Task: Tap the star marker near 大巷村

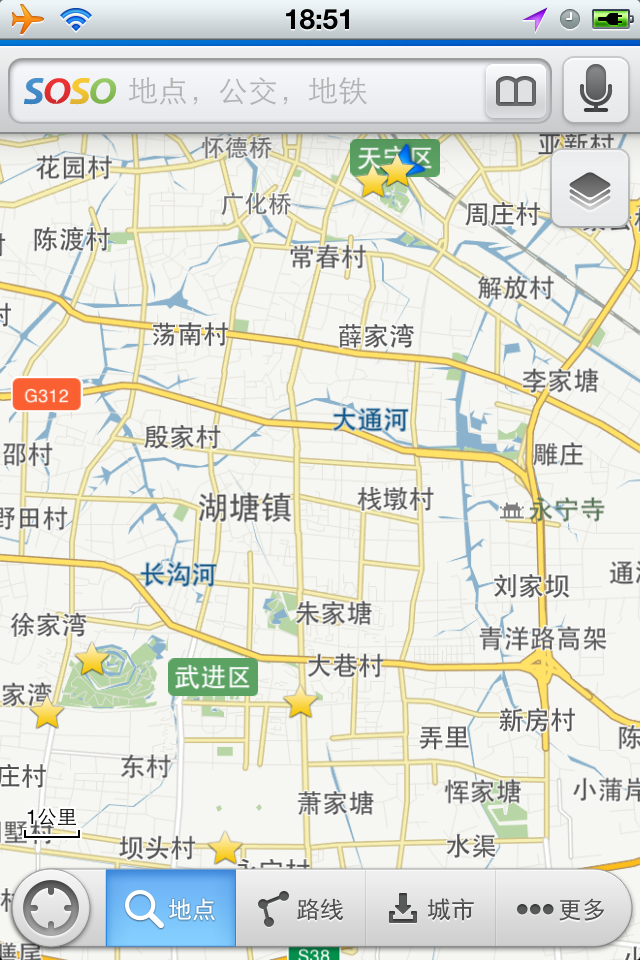Action: tap(300, 702)
